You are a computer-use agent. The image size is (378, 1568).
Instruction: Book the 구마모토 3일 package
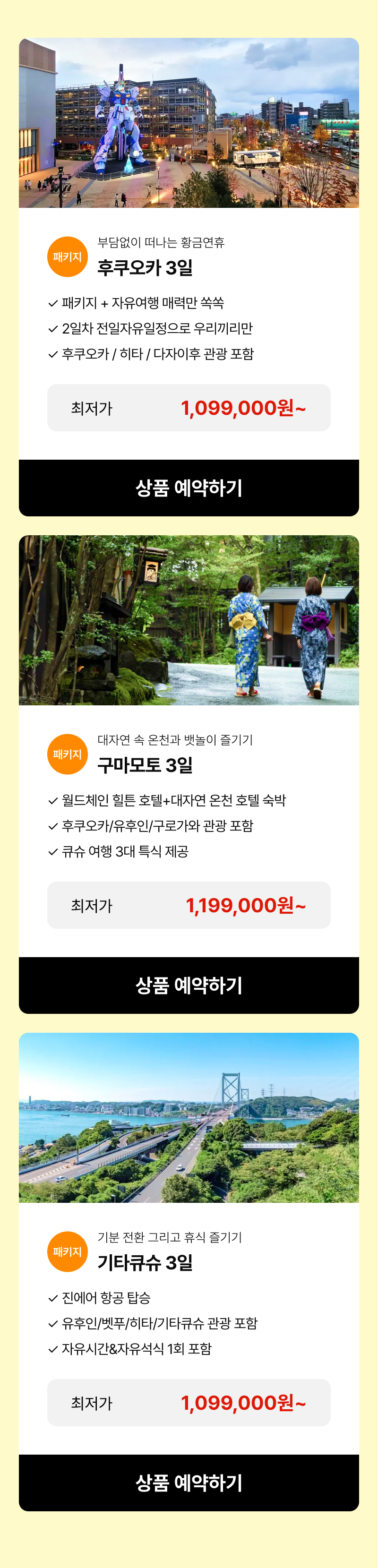click(189, 984)
